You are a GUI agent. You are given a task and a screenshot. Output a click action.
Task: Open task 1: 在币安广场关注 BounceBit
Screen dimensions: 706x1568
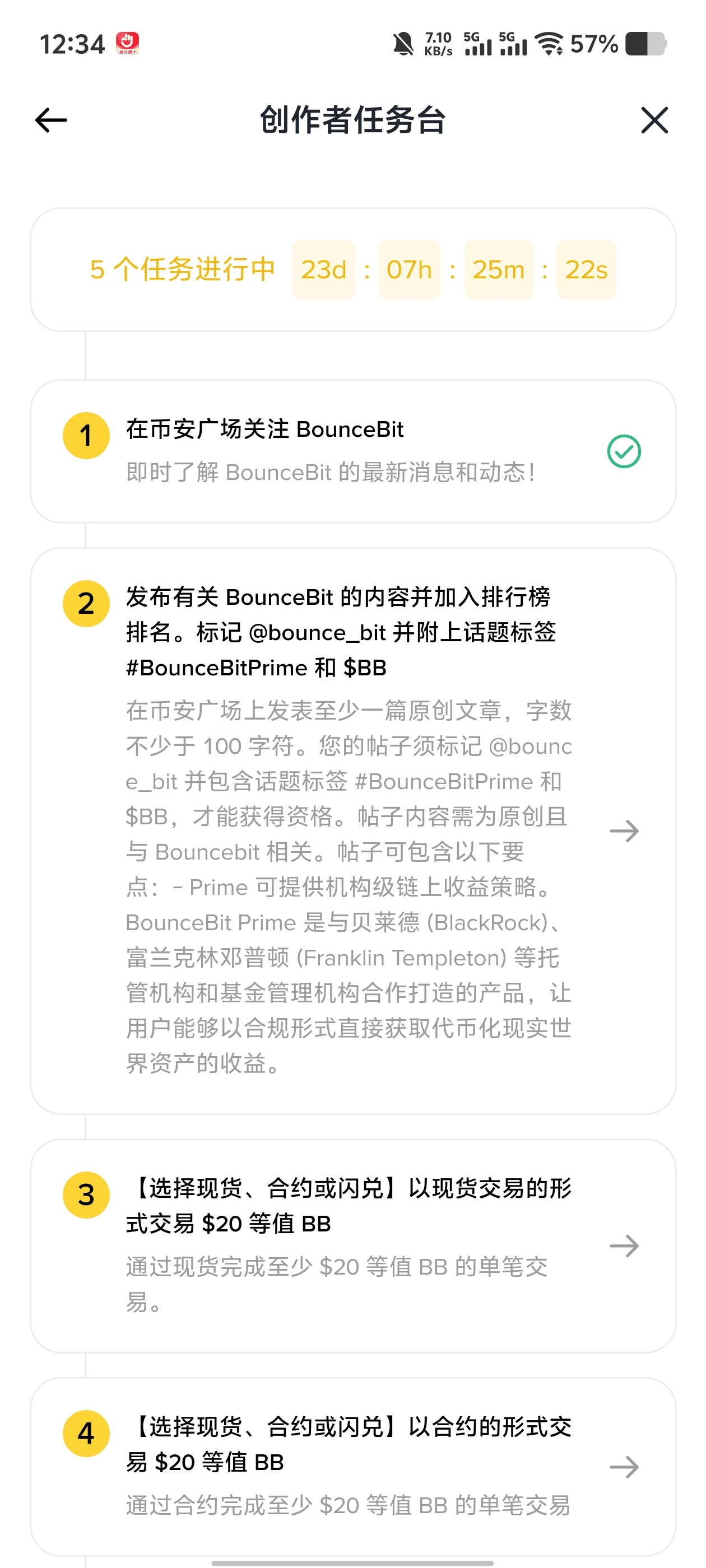coord(352,451)
